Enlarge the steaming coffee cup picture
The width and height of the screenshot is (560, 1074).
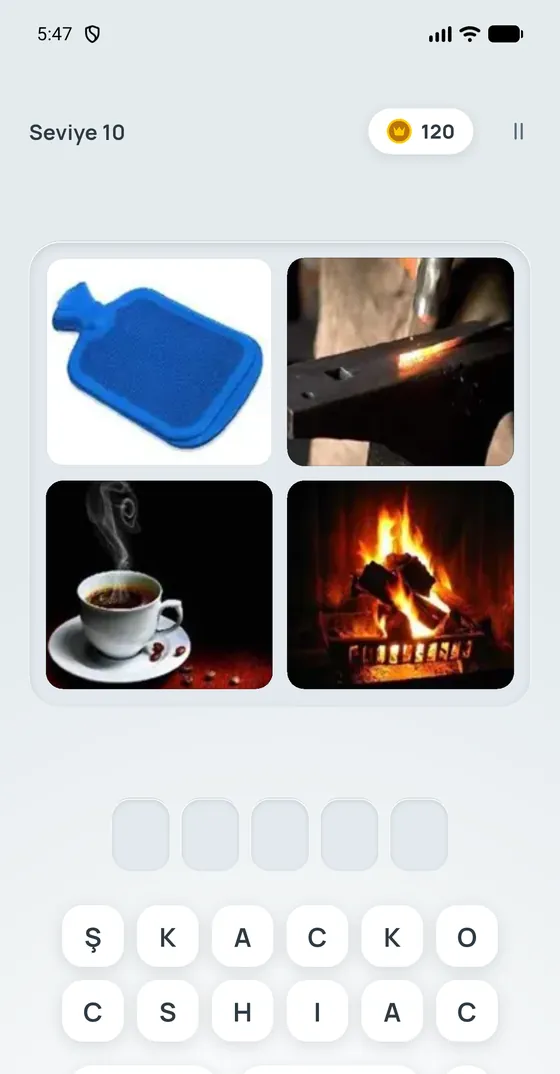(159, 584)
